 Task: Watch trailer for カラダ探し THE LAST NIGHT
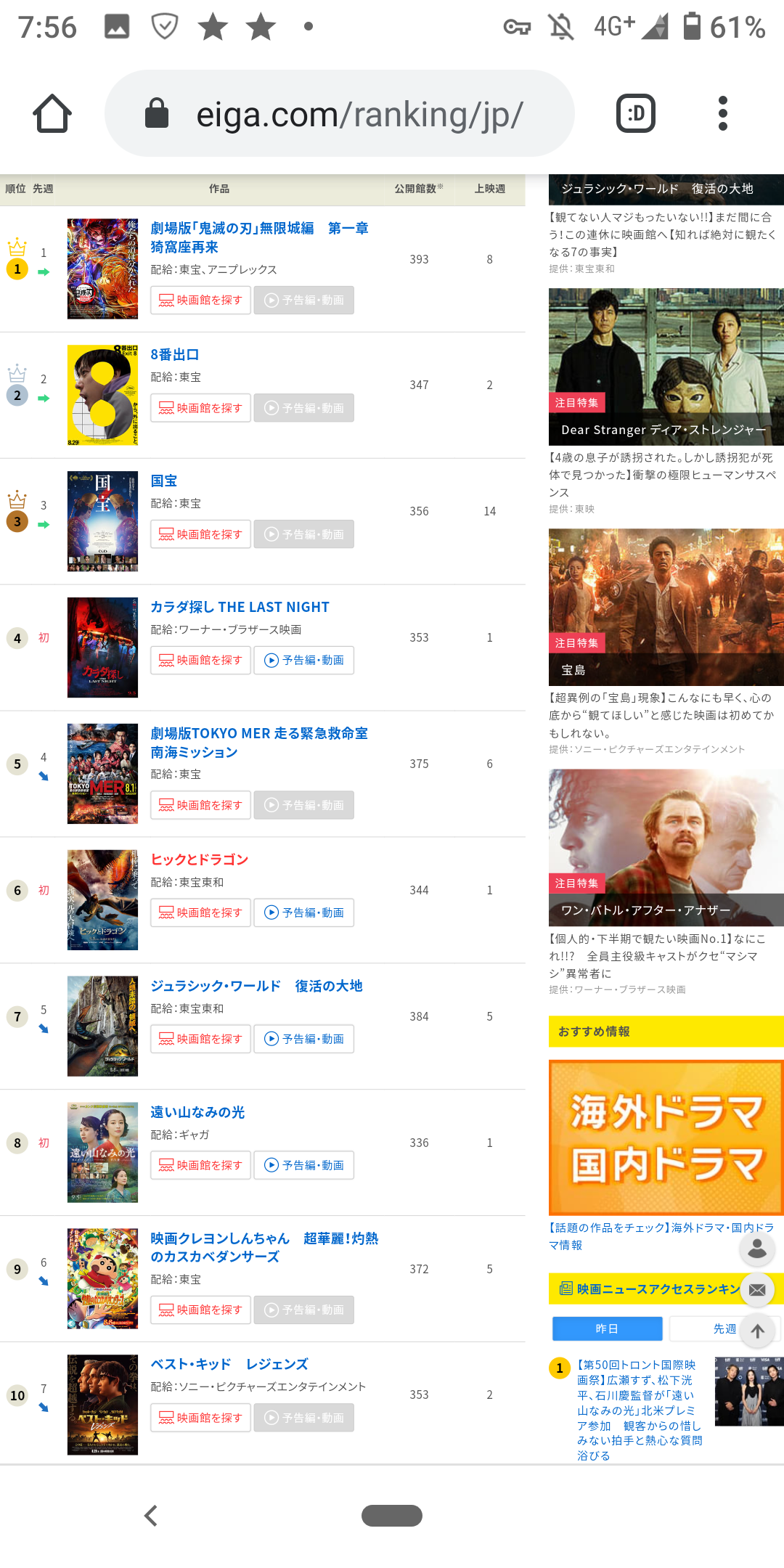click(304, 661)
